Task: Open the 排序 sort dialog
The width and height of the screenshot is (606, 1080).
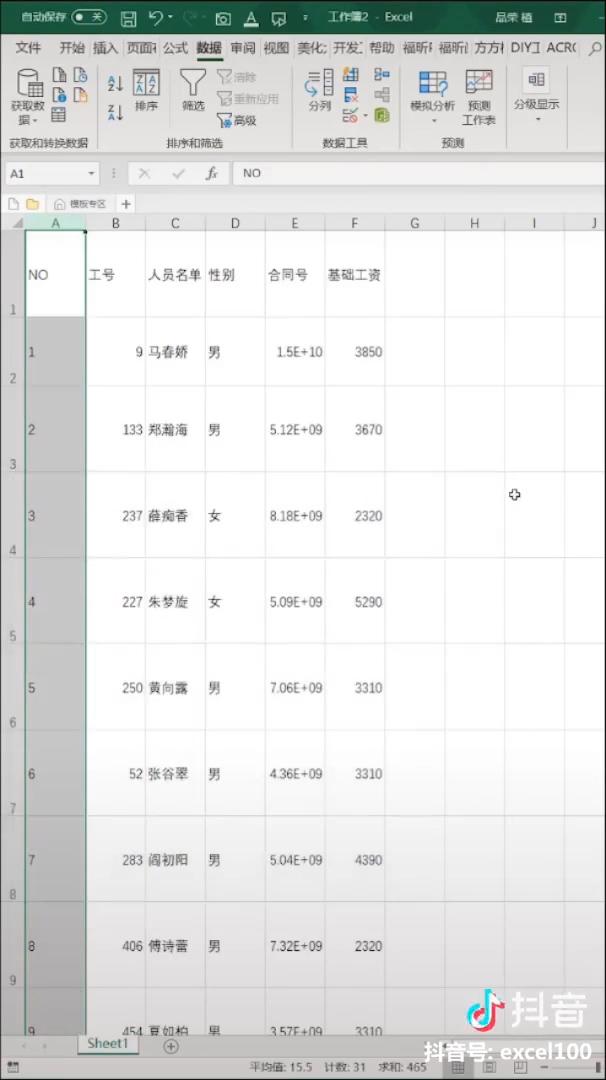Action: coord(146,90)
